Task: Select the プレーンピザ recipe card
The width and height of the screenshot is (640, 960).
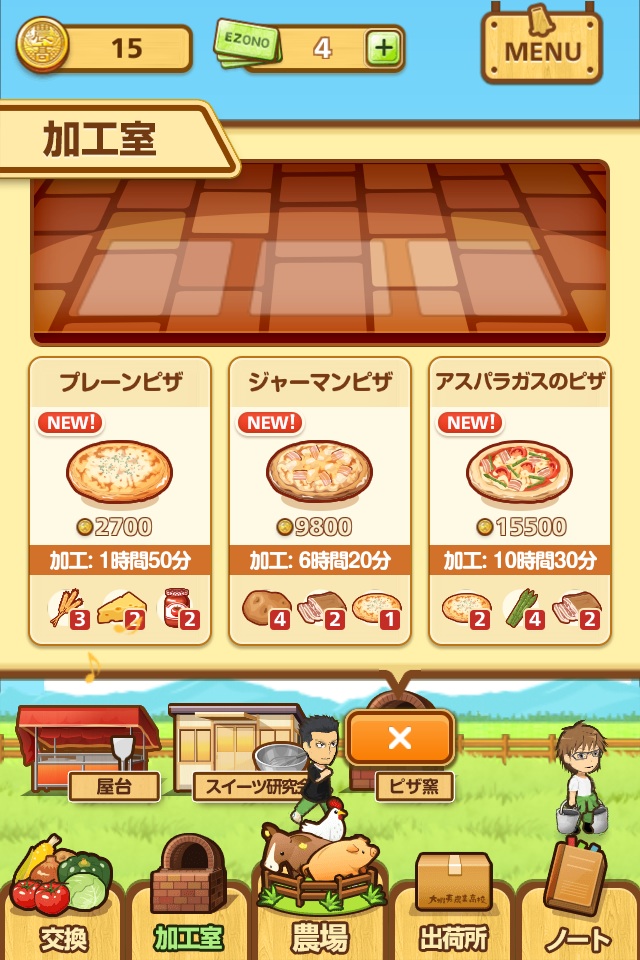Action: click(x=120, y=500)
